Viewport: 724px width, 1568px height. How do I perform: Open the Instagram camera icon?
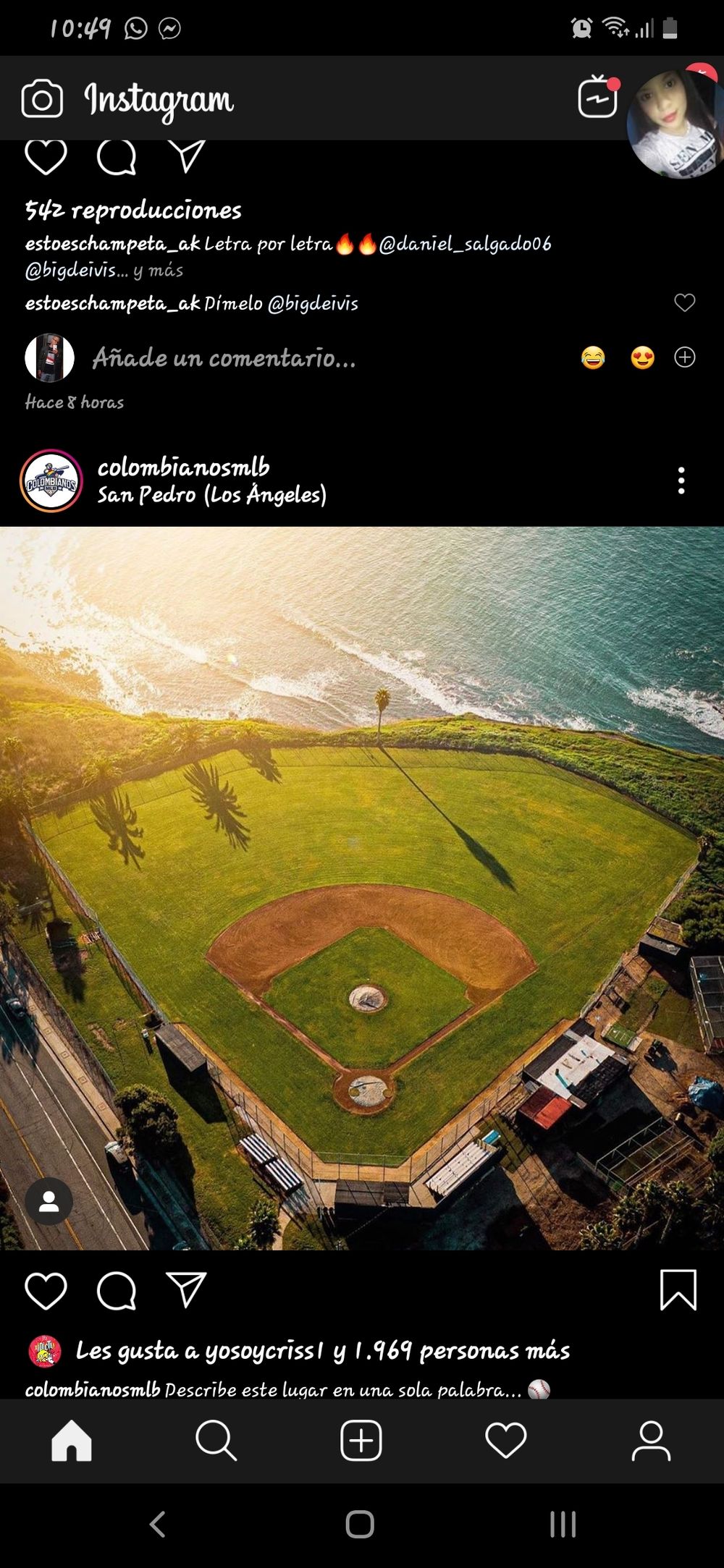(x=42, y=98)
